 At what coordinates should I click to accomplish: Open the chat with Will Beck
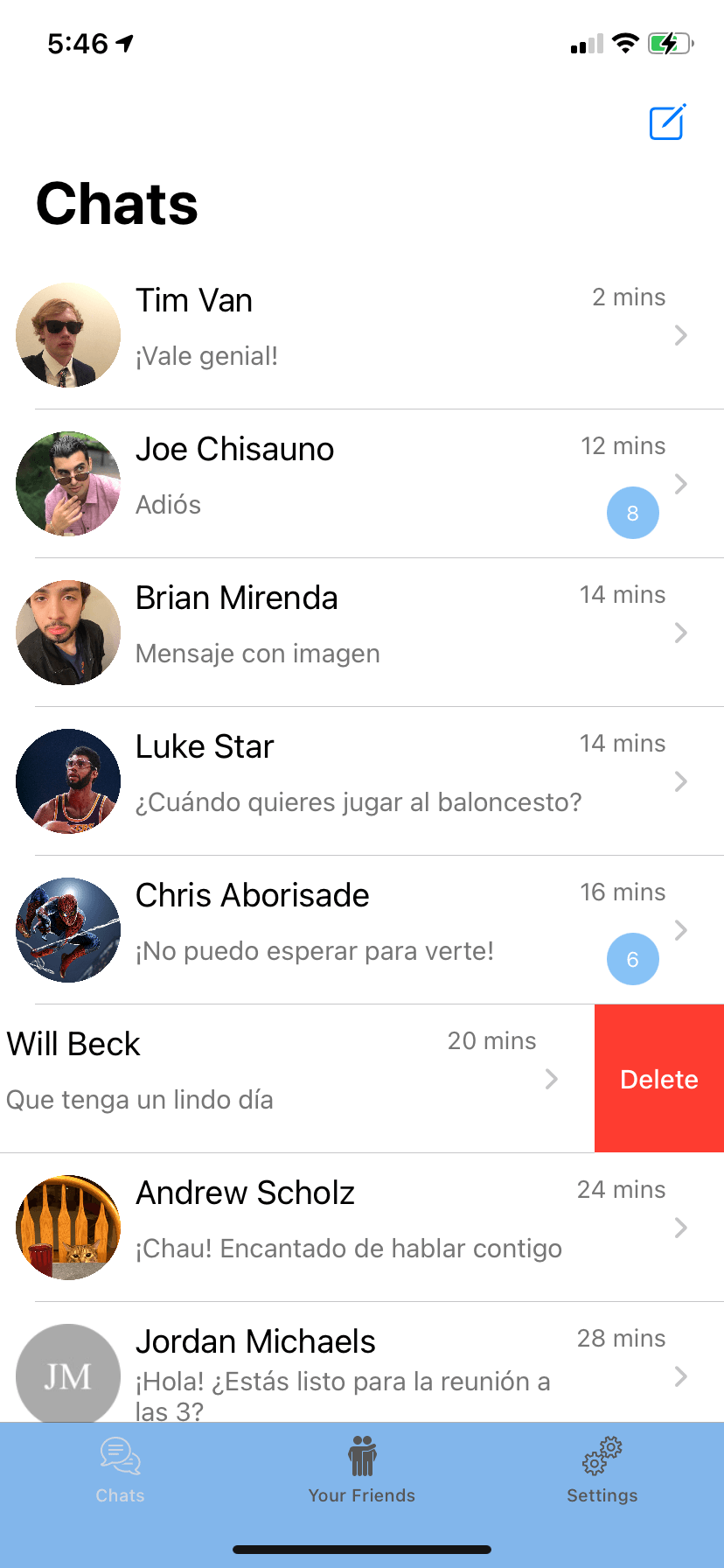pos(297,1079)
